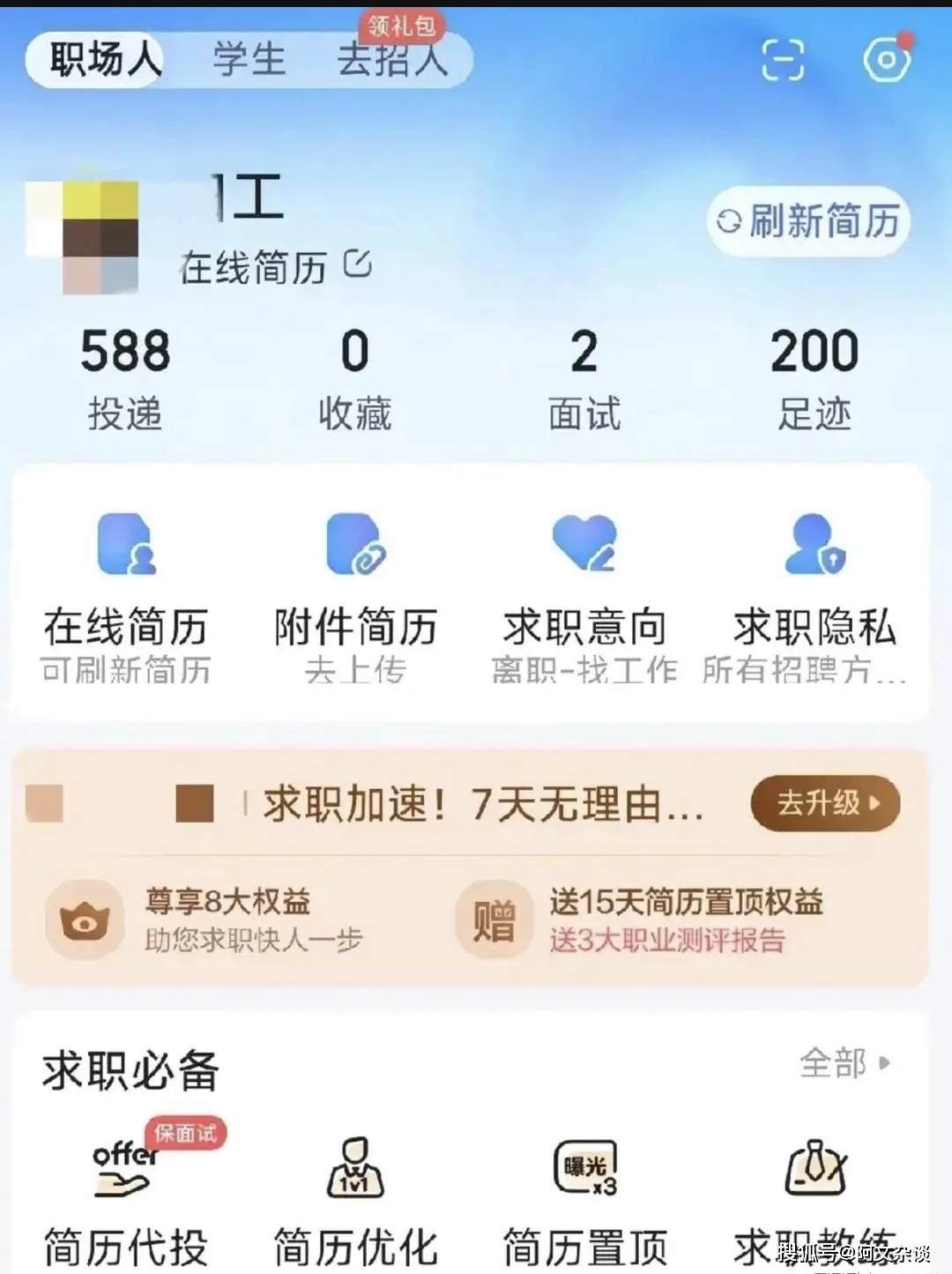This screenshot has height=1274, width=952.
Task: Open the settings gear icon
Action: (886, 60)
